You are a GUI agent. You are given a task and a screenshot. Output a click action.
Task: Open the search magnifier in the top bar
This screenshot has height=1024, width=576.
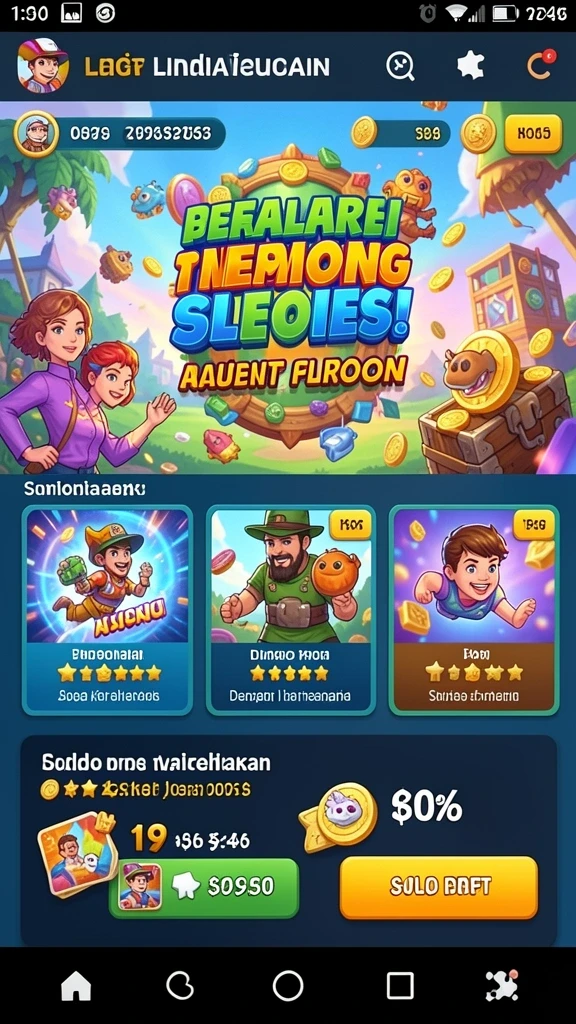pyautogui.click(x=400, y=66)
